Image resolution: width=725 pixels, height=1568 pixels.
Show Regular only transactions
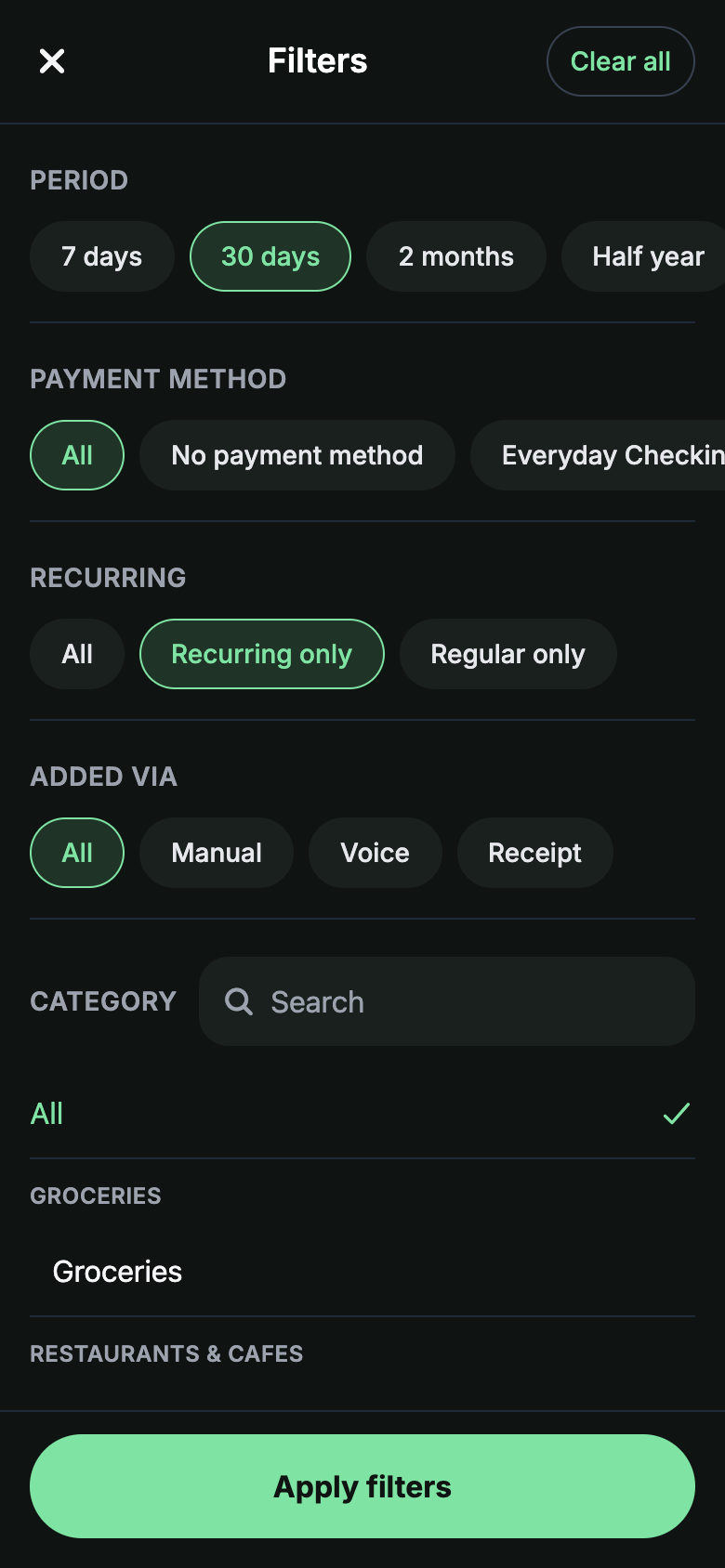tap(508, 654)
